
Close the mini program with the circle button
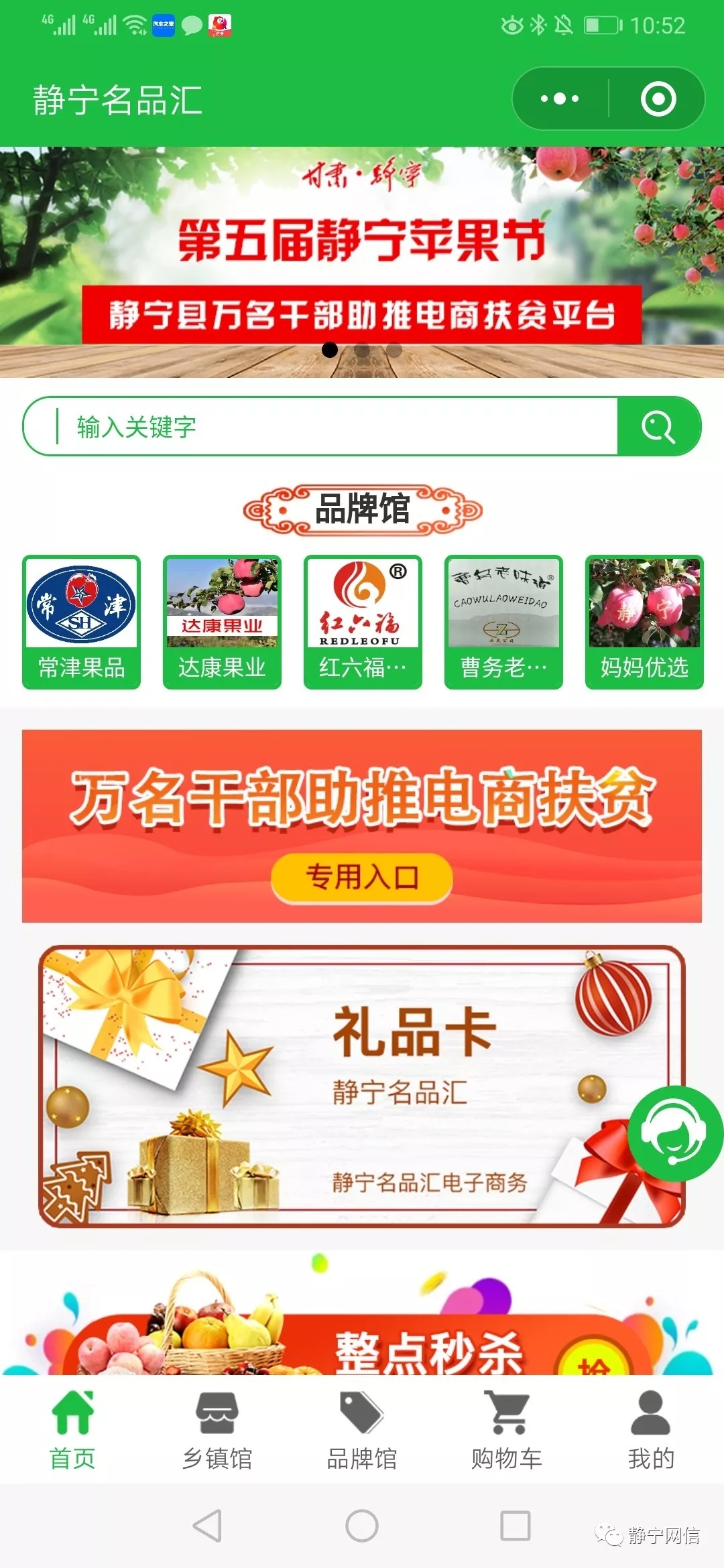pyautogui.click(x=658, y=99)
